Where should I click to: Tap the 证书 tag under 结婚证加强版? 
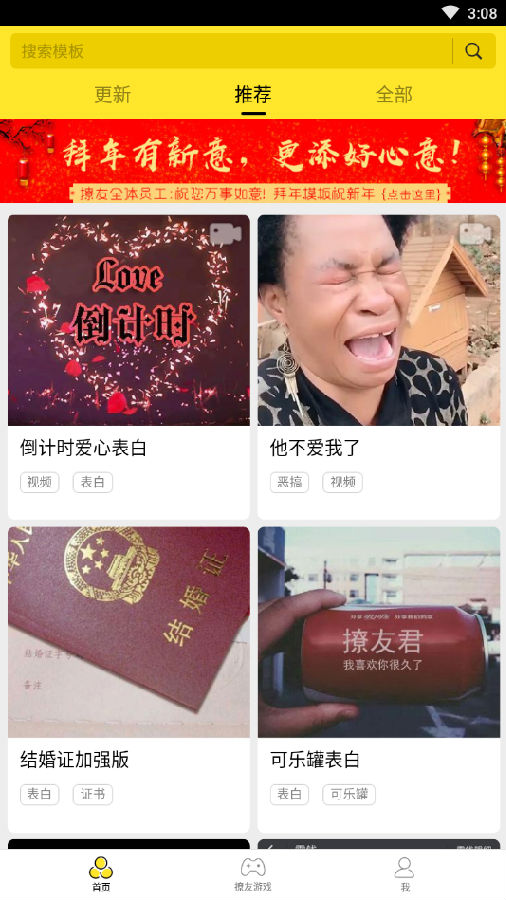92,794
